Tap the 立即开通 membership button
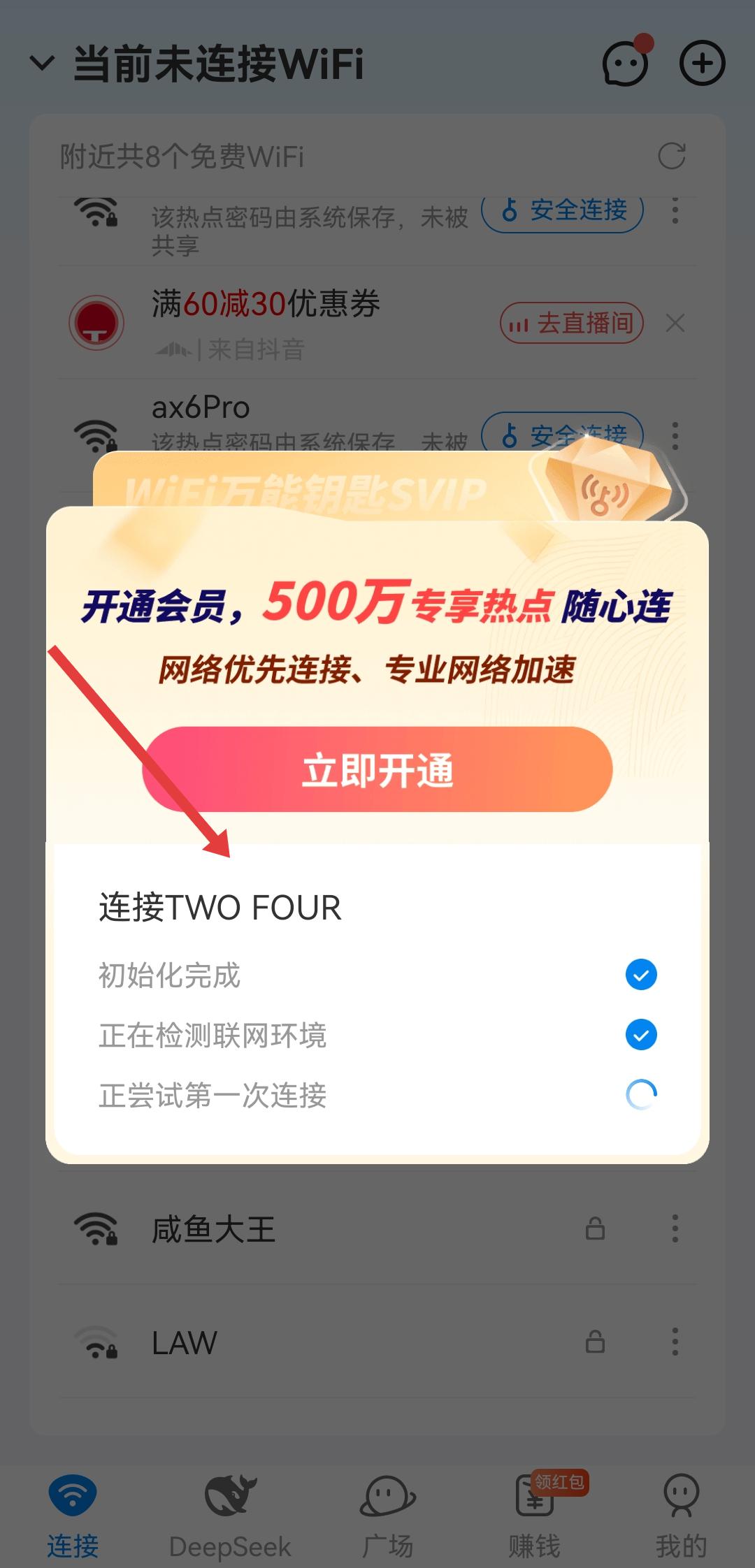The image size is (755, 1568). (377, 769)
